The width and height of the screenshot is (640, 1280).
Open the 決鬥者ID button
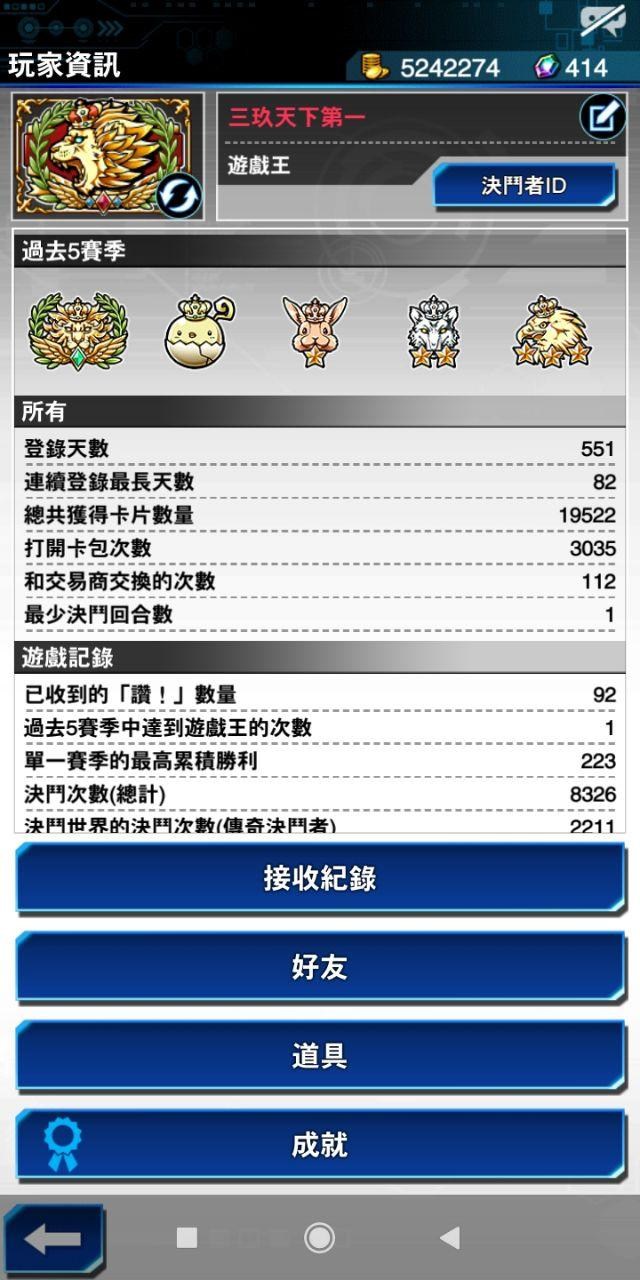[x=524, y=186]
